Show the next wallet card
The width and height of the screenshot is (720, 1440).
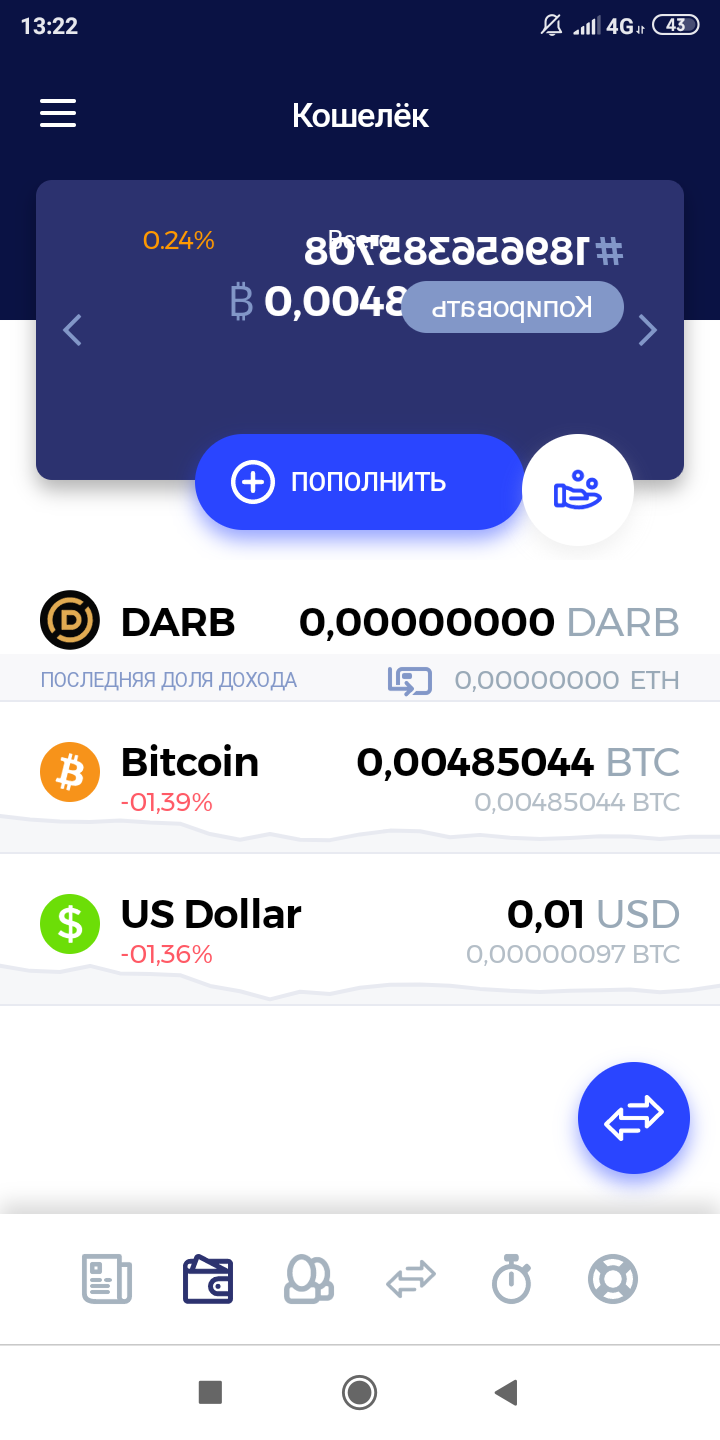[x=648, y=330]
